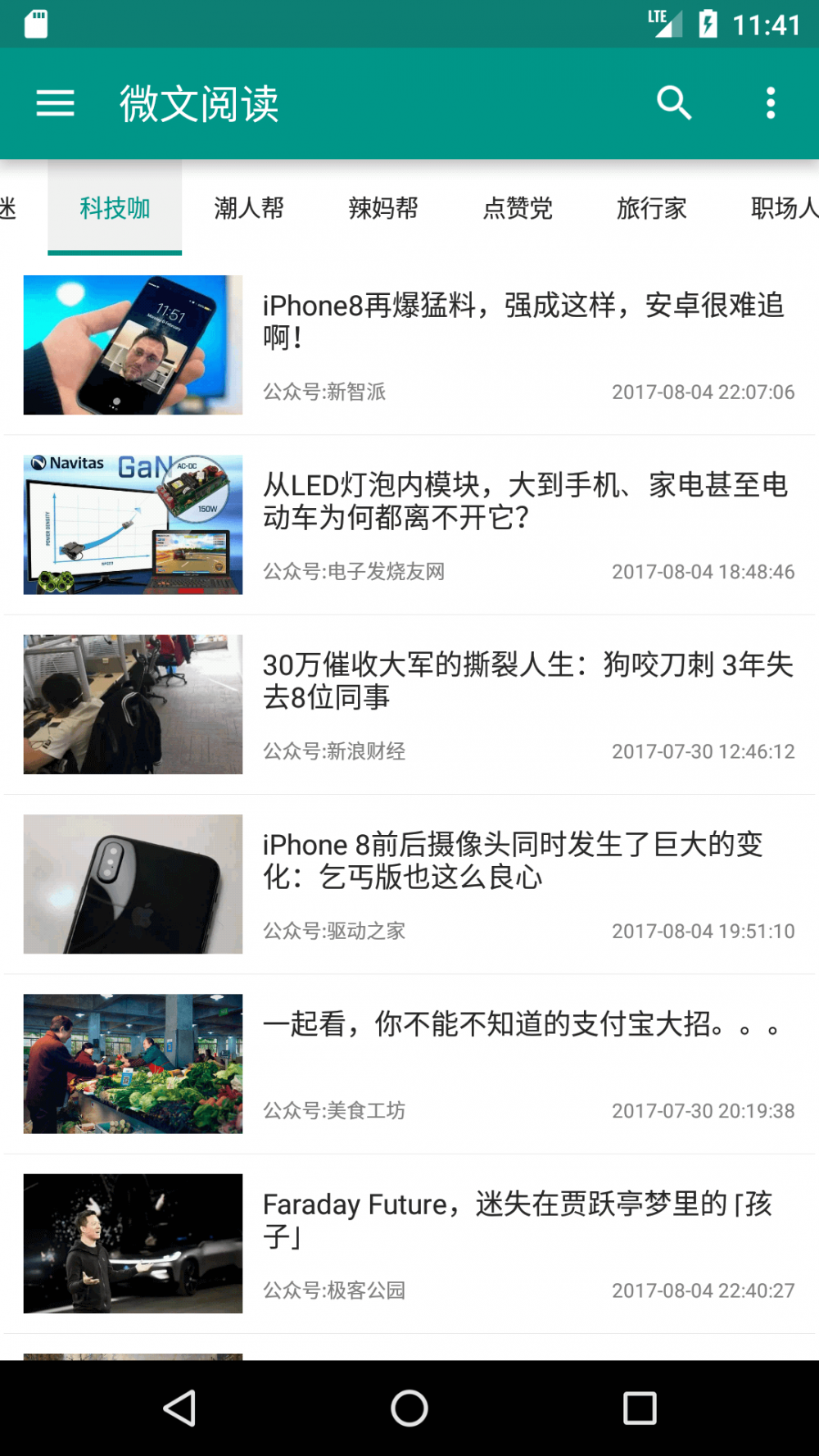This screenshot has width=819, height=1456.
Task: Go to the home screen
Action: [409, 1408]
